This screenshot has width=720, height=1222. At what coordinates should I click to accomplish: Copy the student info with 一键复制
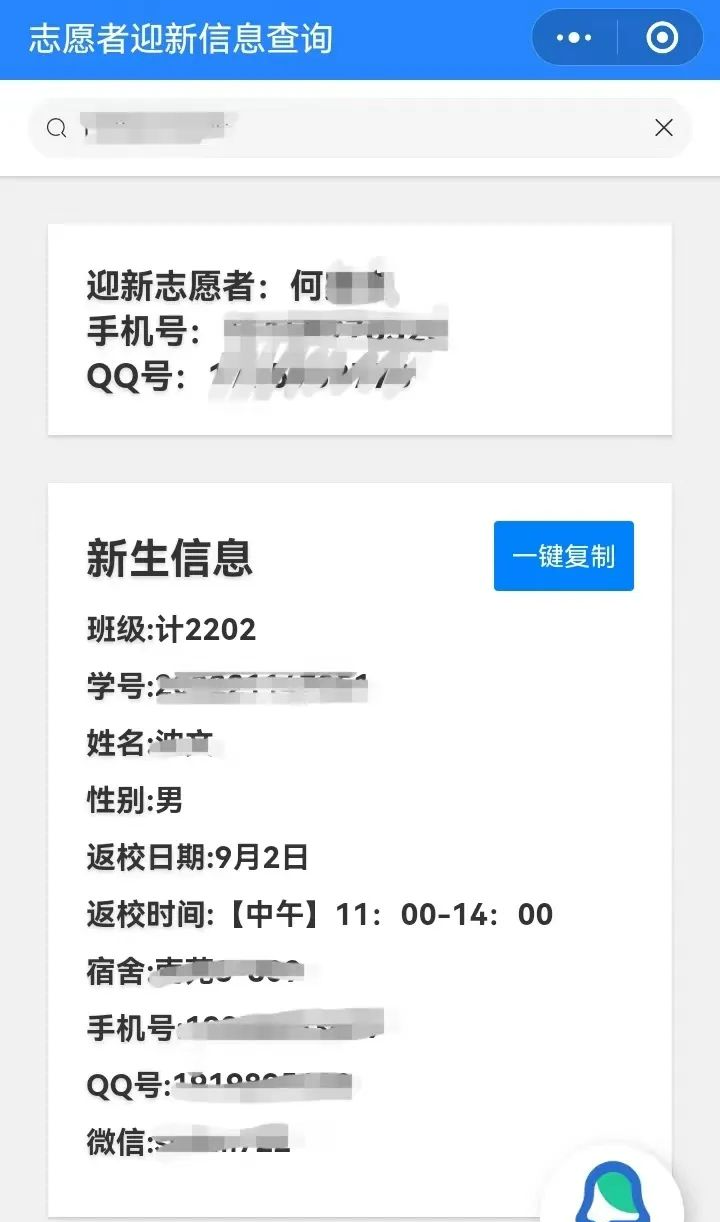pyautogui.click(x=564, y=556)
